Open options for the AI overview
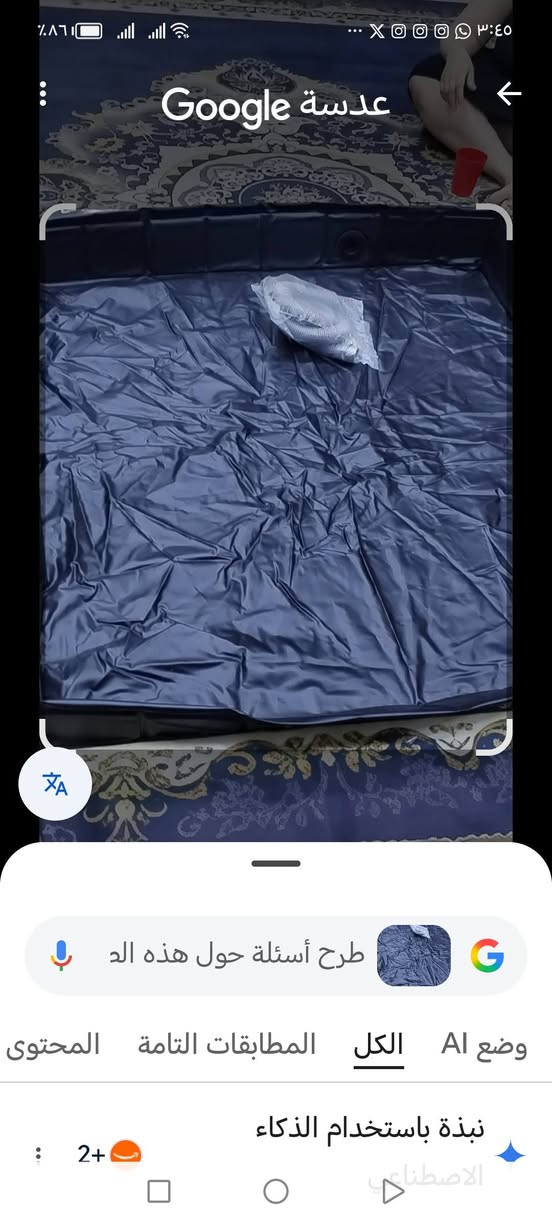The image size is (552, 1221). click(x=38, y=1154)
